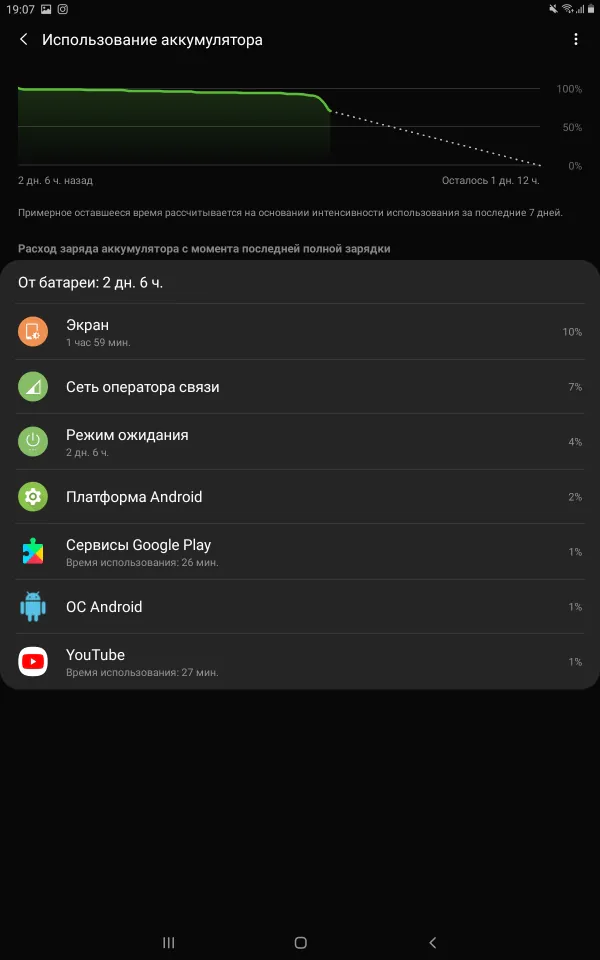Screen dimensions: 600x960
Task: Open Сеть оператора связи usage details
Action: pos(300,387)
